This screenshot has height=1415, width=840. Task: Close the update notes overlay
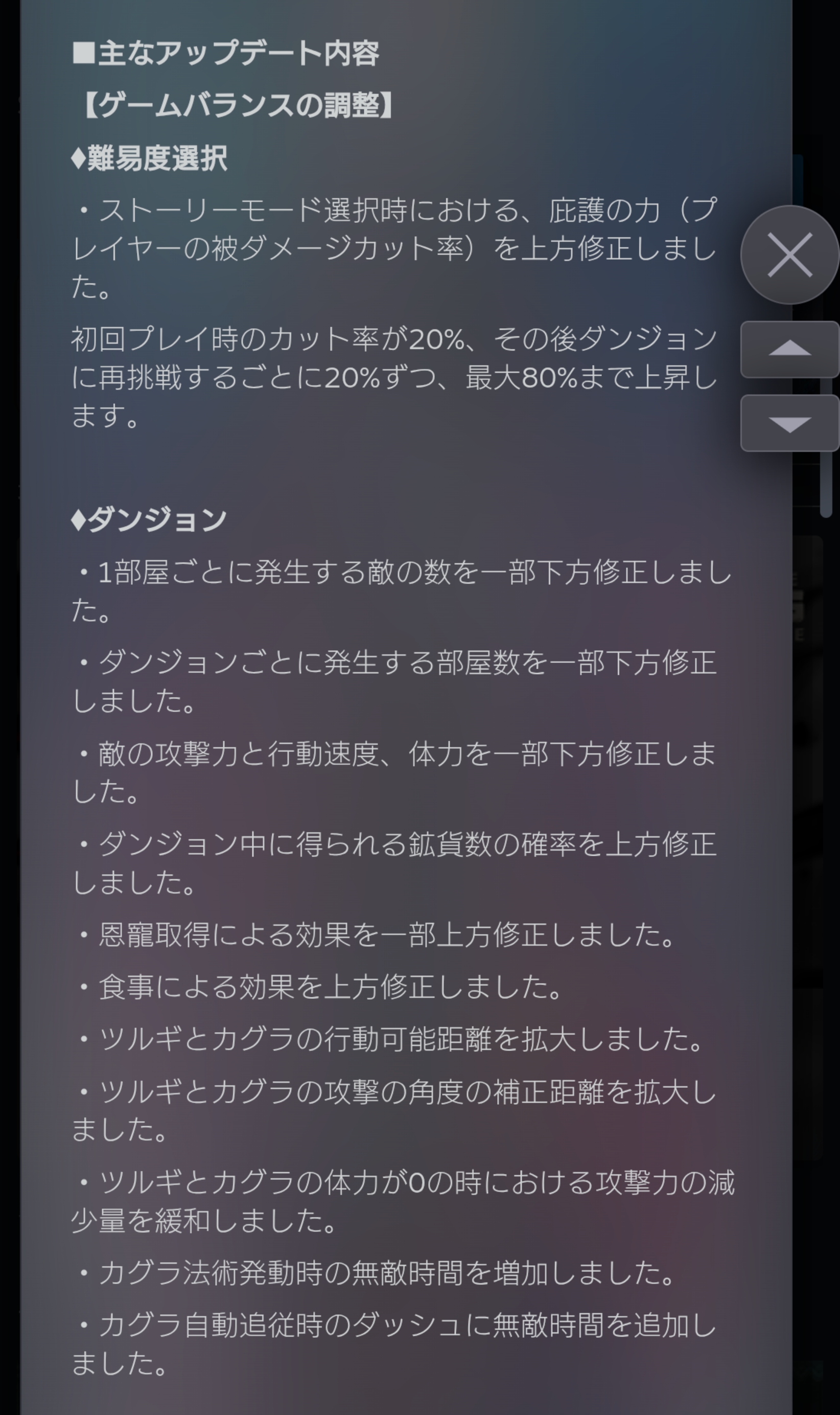789,255
